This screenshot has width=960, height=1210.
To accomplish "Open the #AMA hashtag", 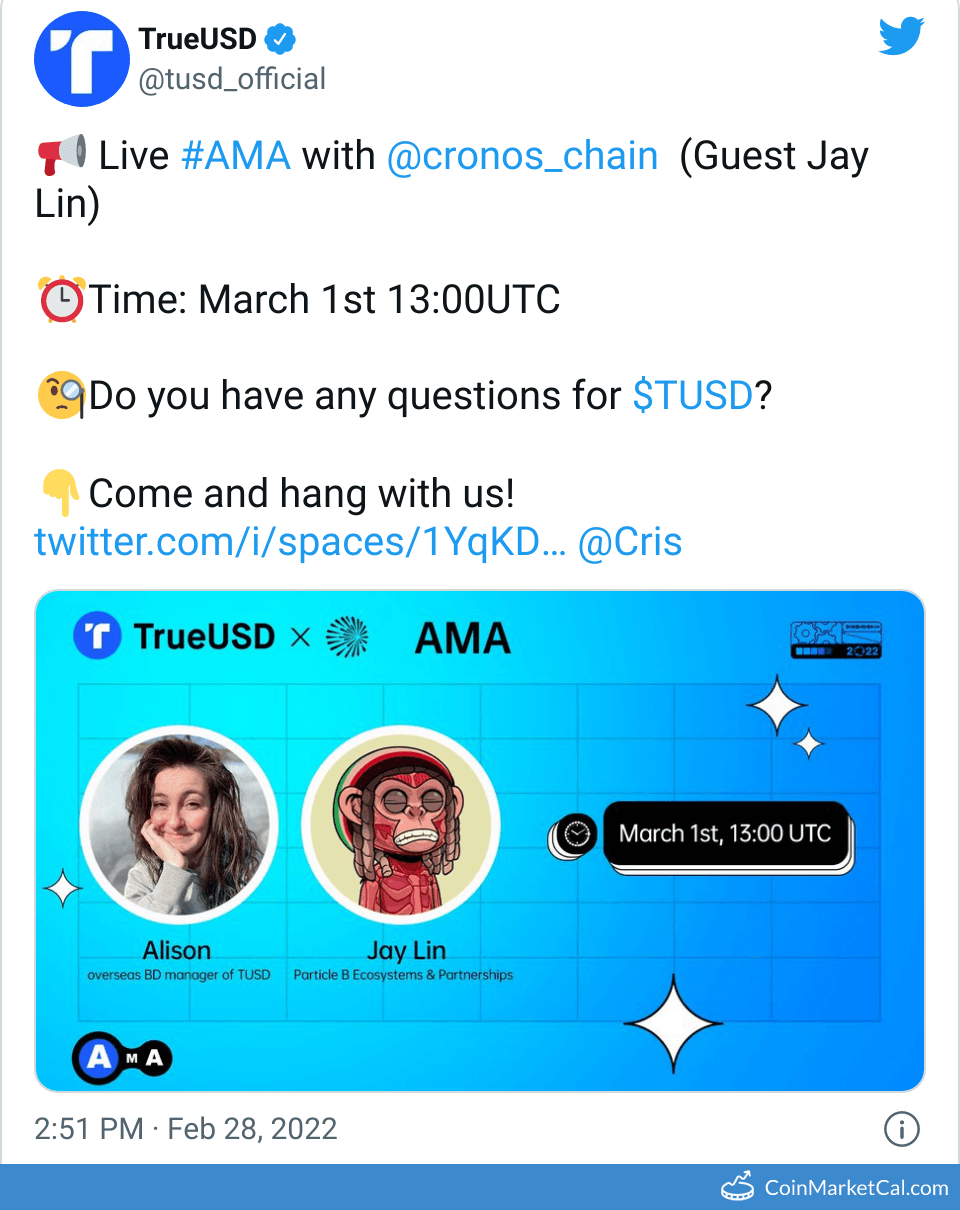I will [x=236, y=156].
